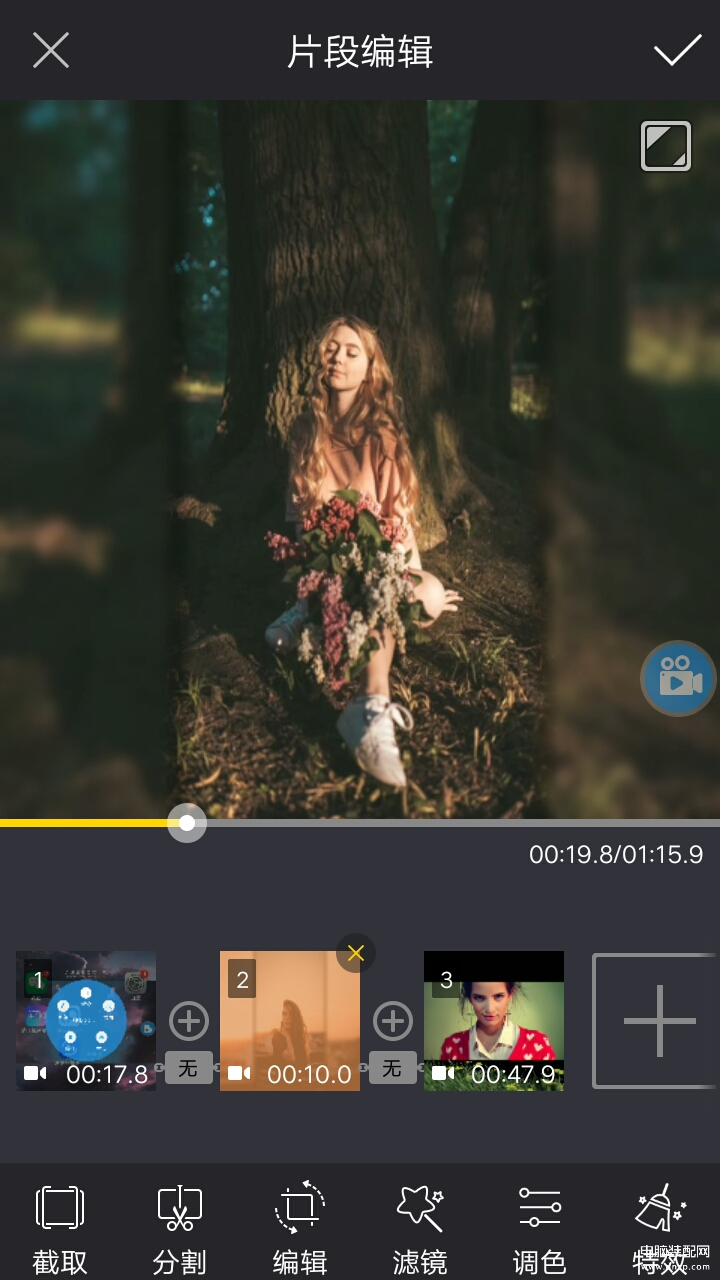
Task: Open the 截取 trim tool
Action: (60, 1228)
